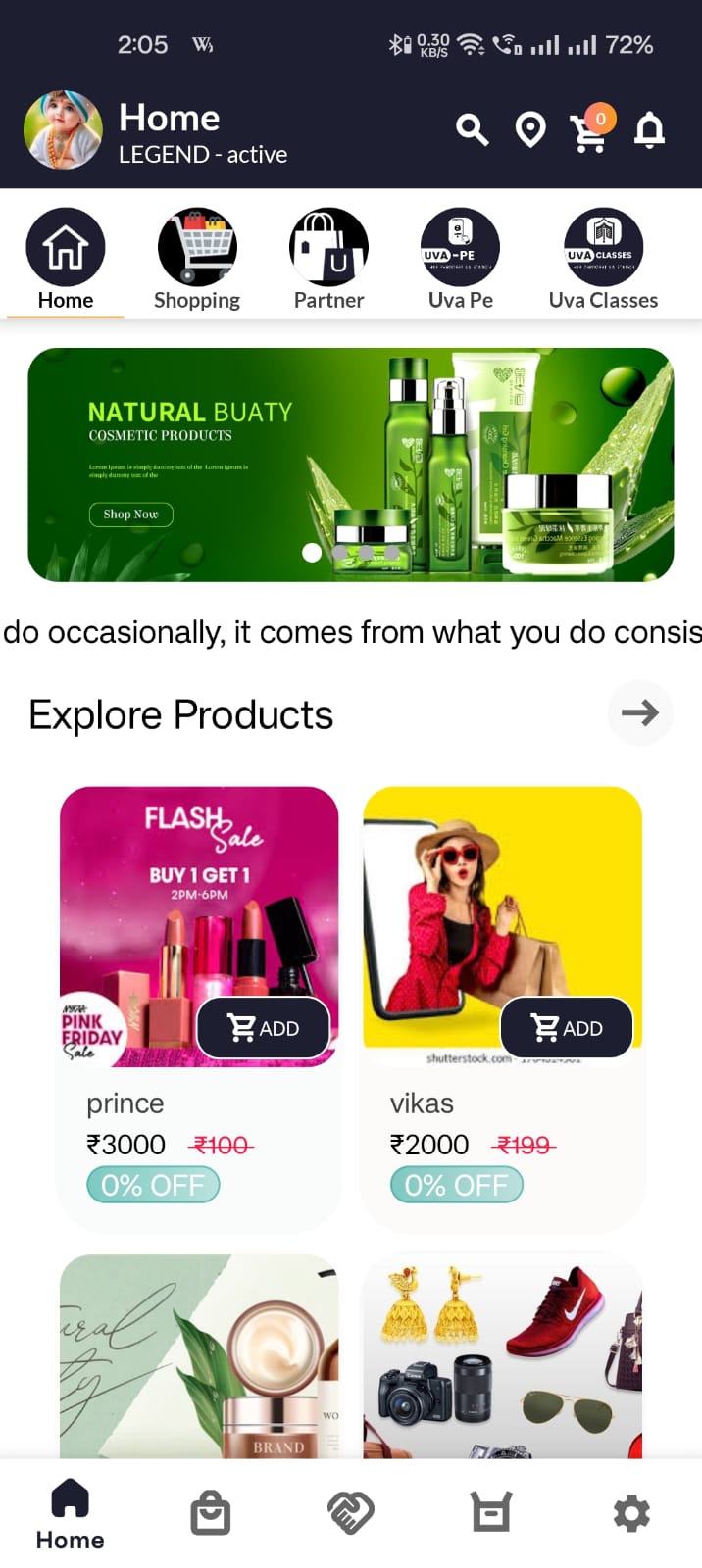This screenshot has width=702, height=1568.
Task: Open the notifications bell
Action: pyautogui.click(x=649, y=129)
